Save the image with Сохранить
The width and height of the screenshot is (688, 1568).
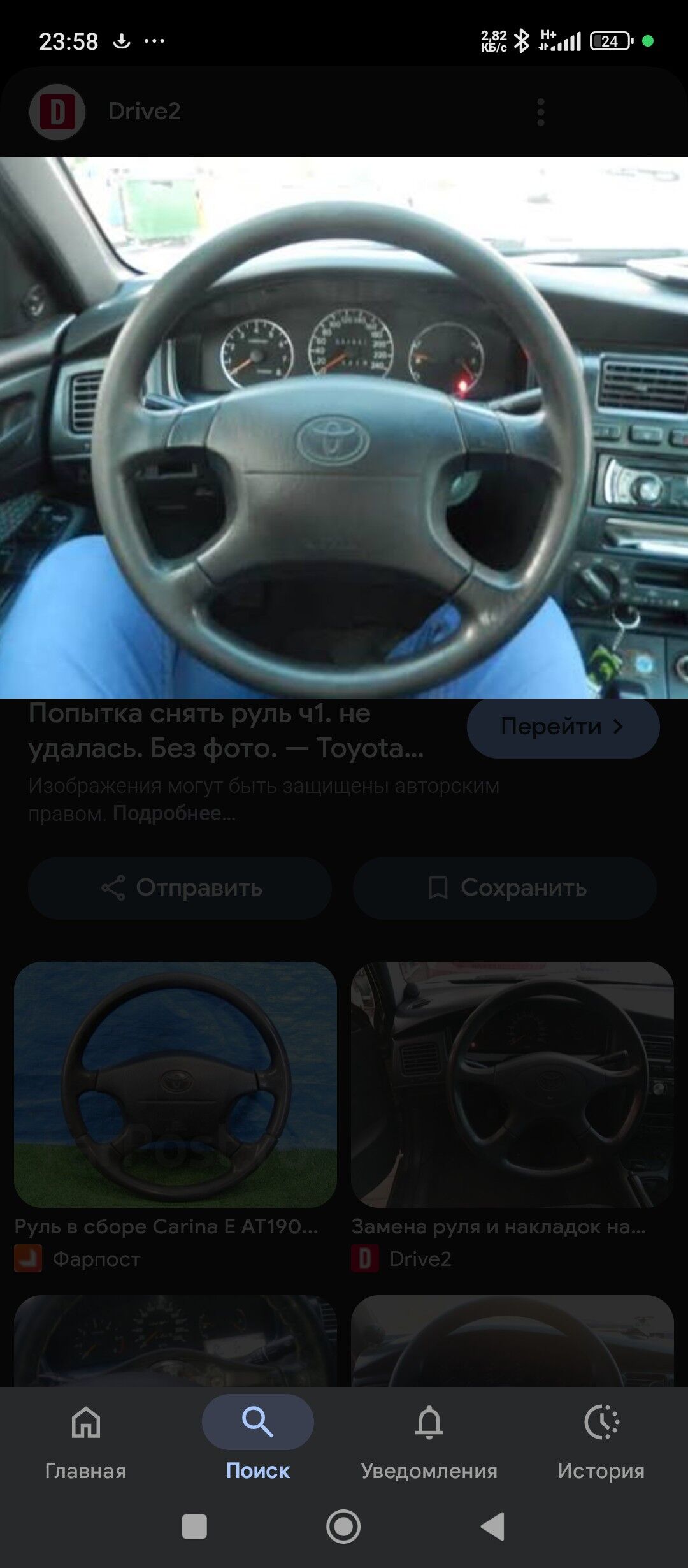tap(505, 887)
